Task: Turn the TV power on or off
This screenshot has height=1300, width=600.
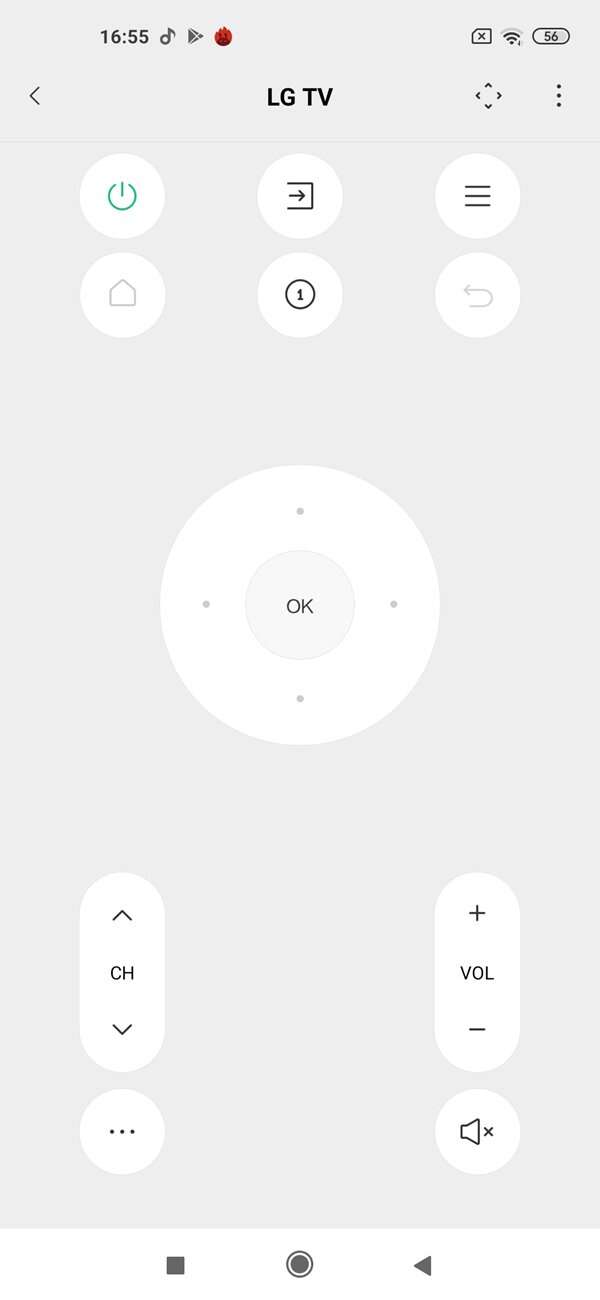Action: 122,196
